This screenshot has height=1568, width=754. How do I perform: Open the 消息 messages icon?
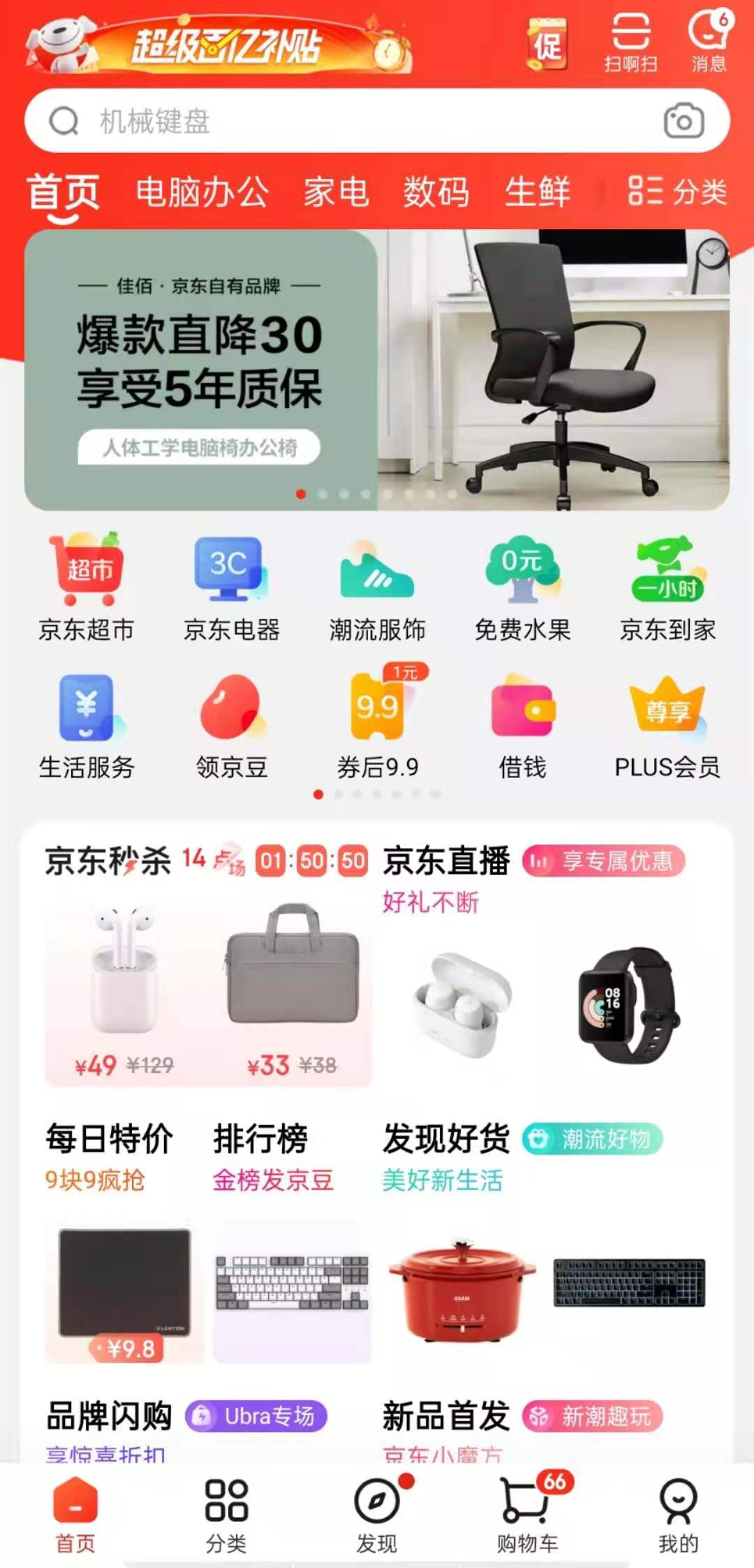(x=709, y=42)
